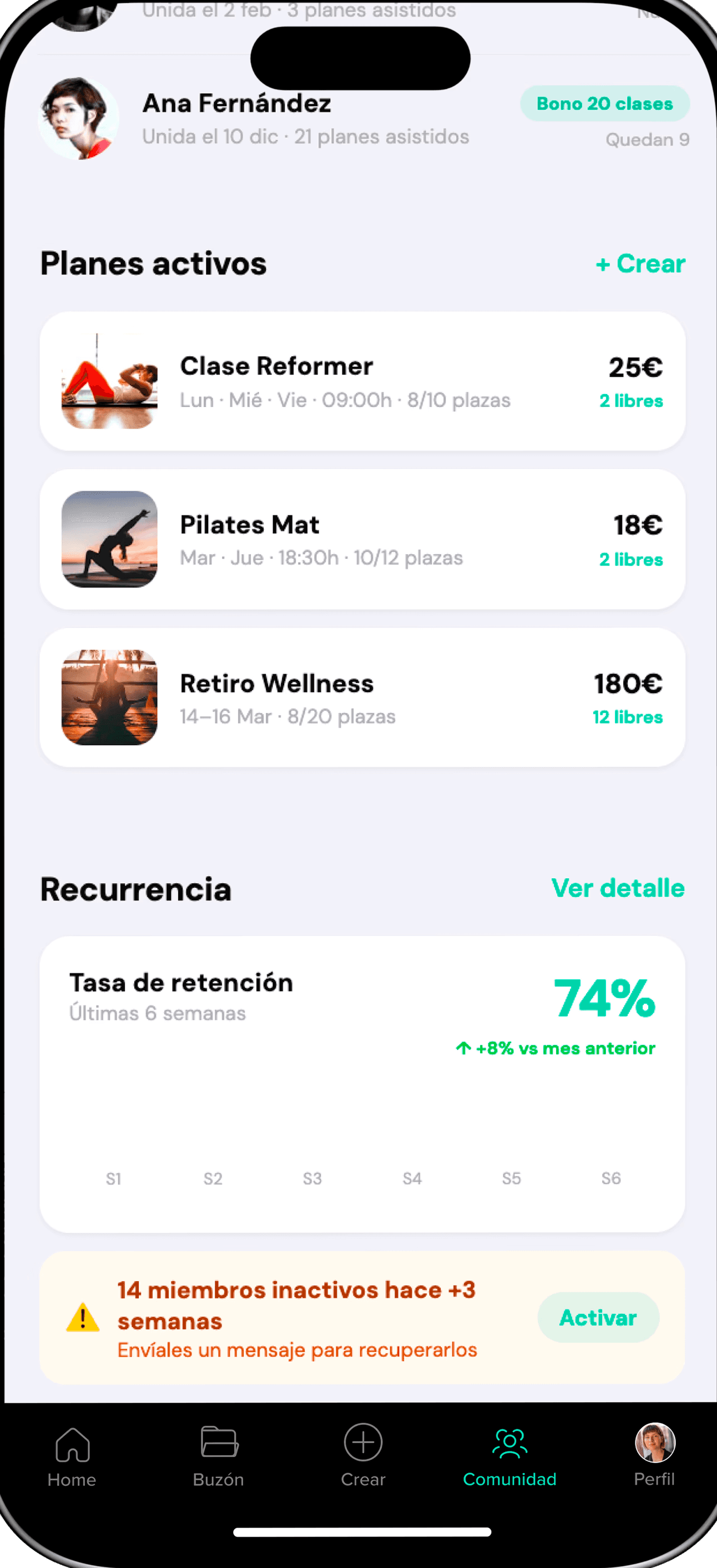Open the Tasa de retención card
The image size is (717, 1568).
tap(362, 1084)
